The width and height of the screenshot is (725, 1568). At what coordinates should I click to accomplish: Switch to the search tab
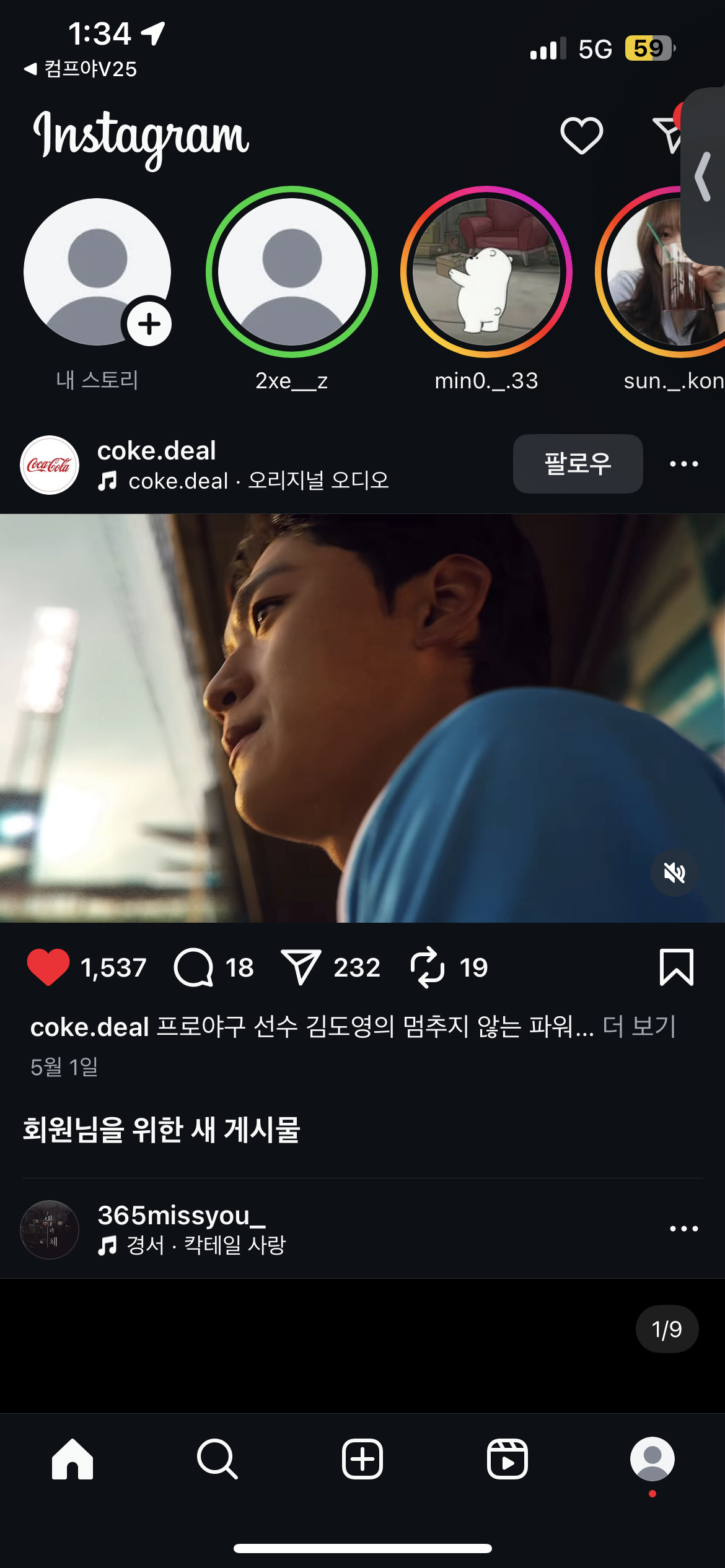(217, 1459)
